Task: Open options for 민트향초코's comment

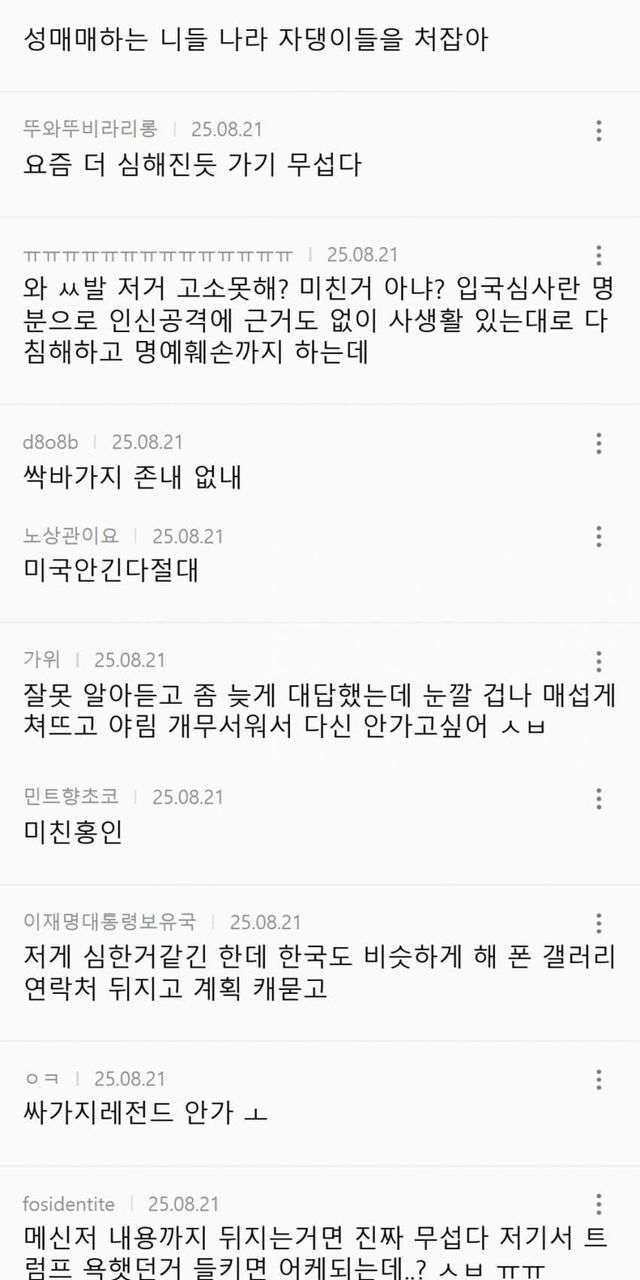Action: tap(598, 798)
